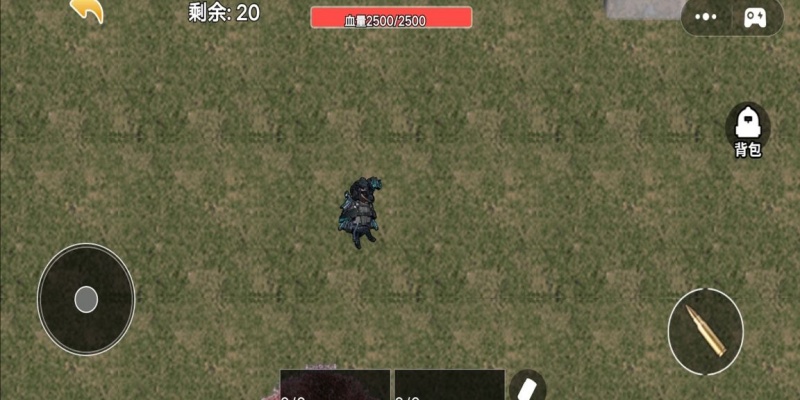Select the second weapon slot

pyautogui.click(x=449, y=386)
